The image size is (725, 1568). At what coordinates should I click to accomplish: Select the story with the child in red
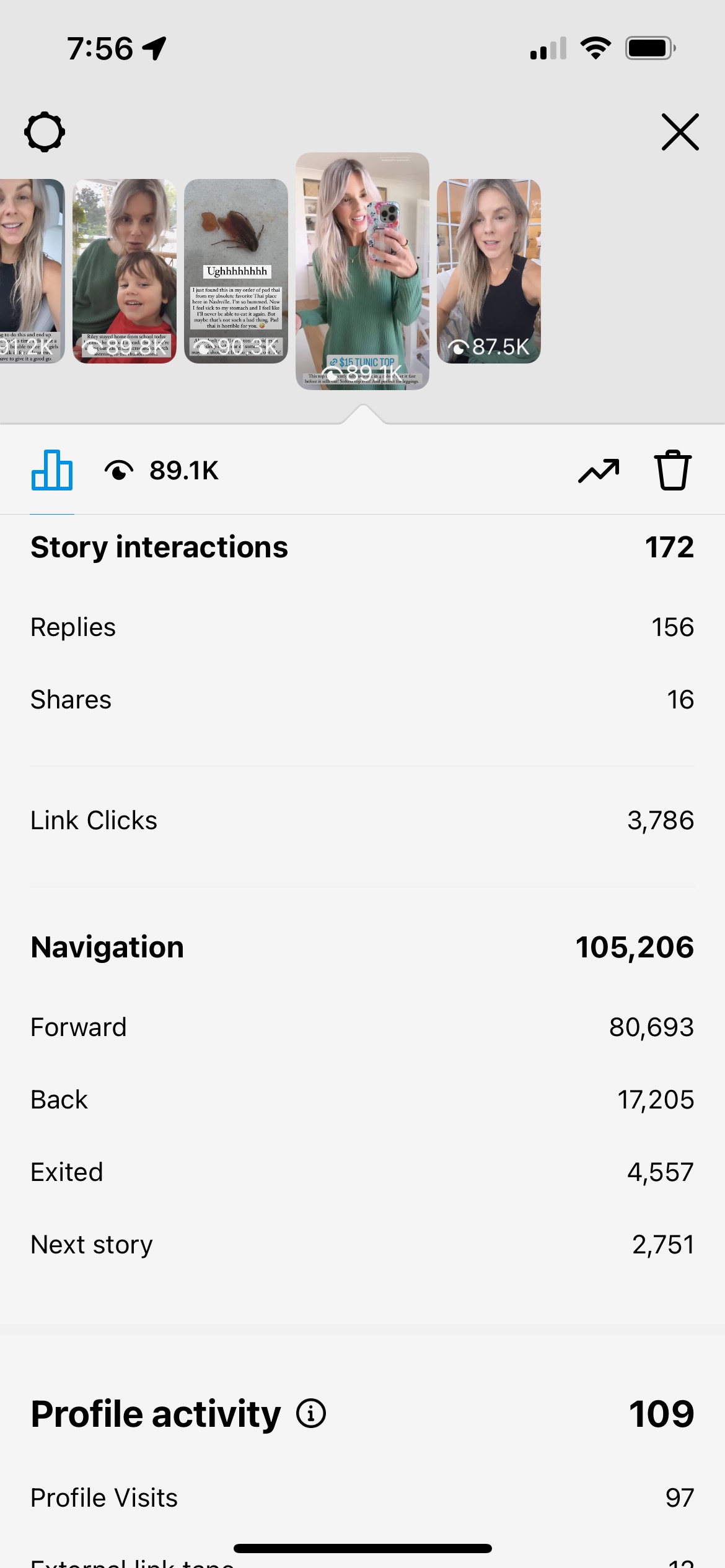coord(125,271)
